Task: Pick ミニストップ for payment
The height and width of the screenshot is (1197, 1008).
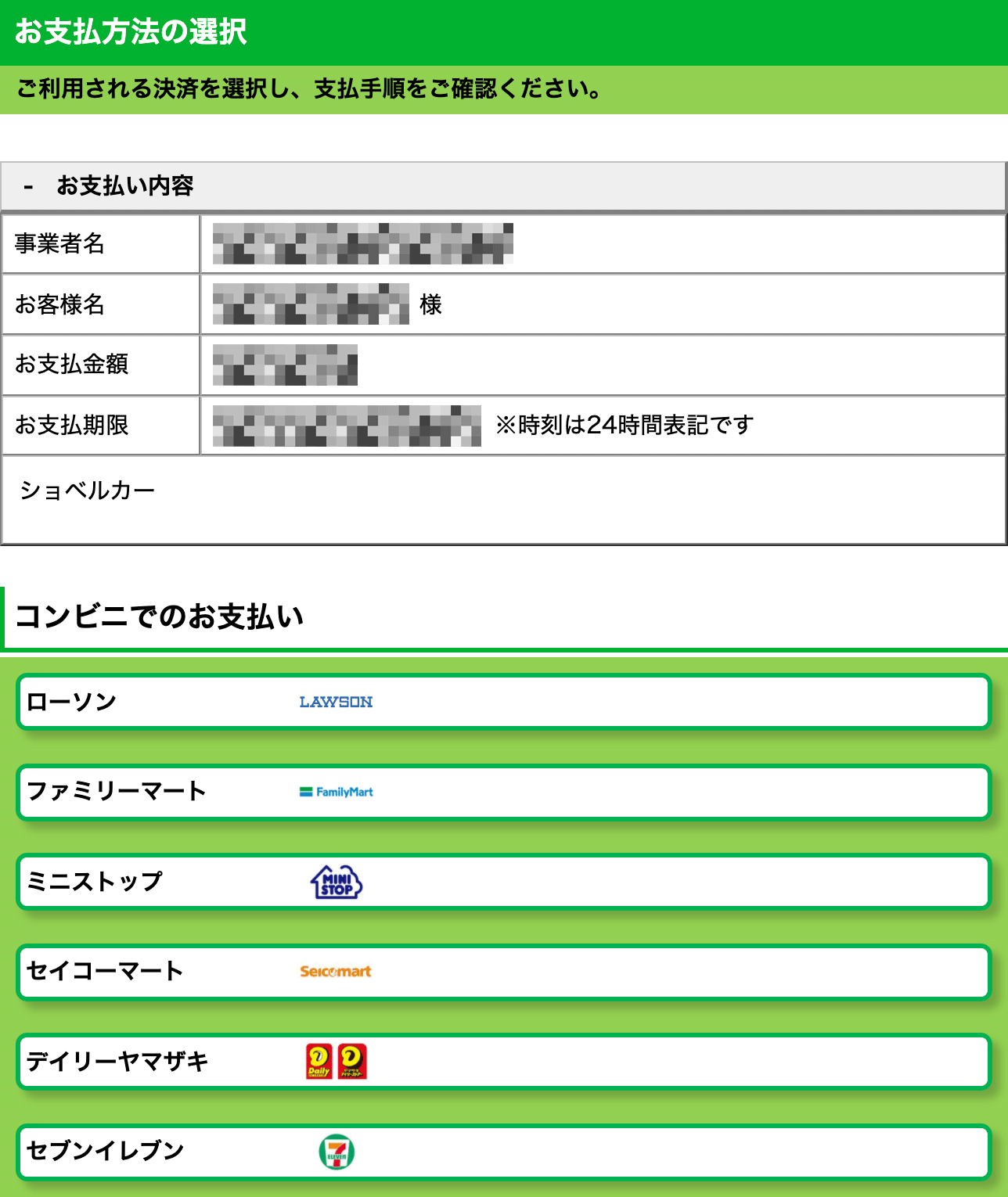Action: 503,882
